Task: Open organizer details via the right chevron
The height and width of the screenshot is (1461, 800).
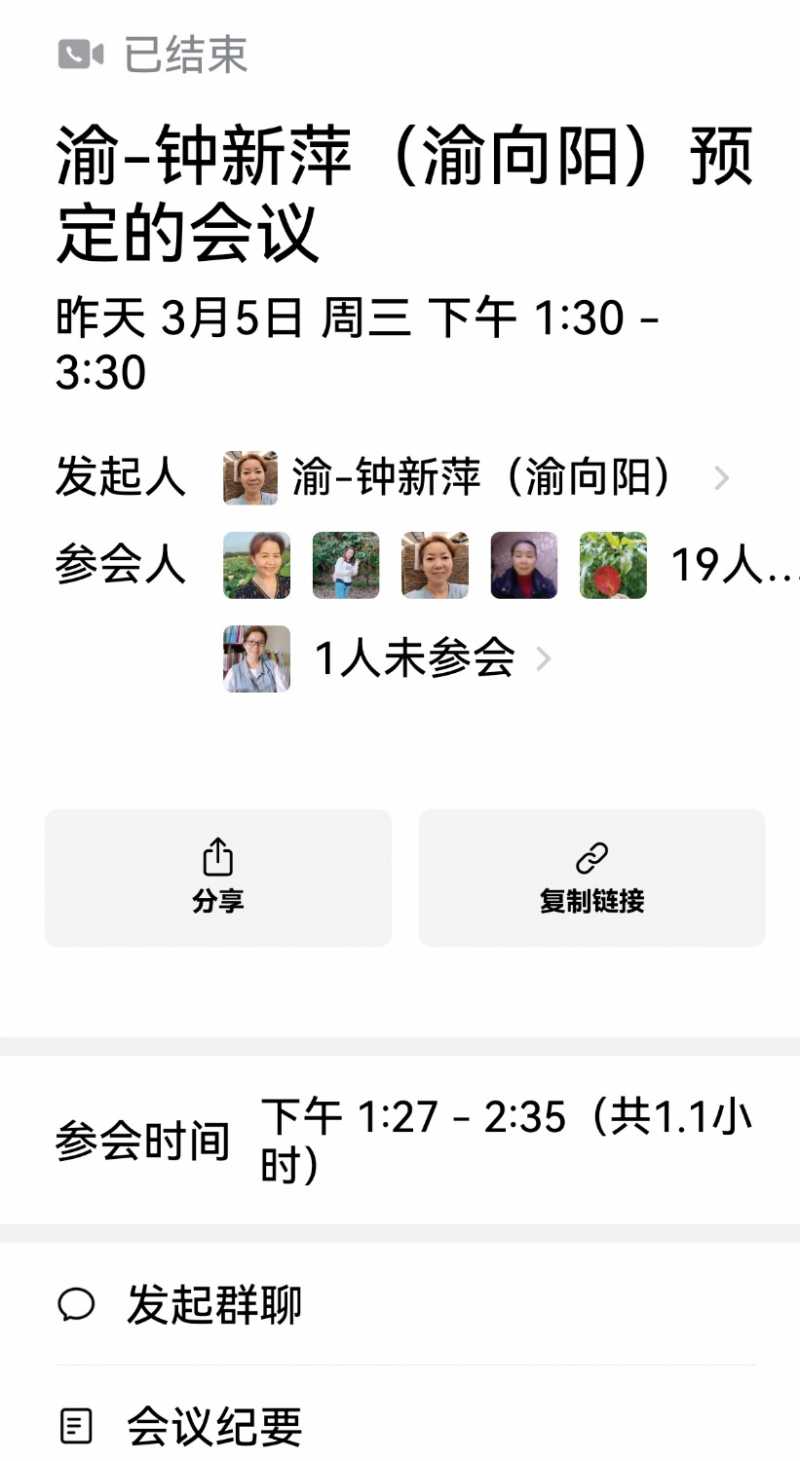Action: point(722,478)
